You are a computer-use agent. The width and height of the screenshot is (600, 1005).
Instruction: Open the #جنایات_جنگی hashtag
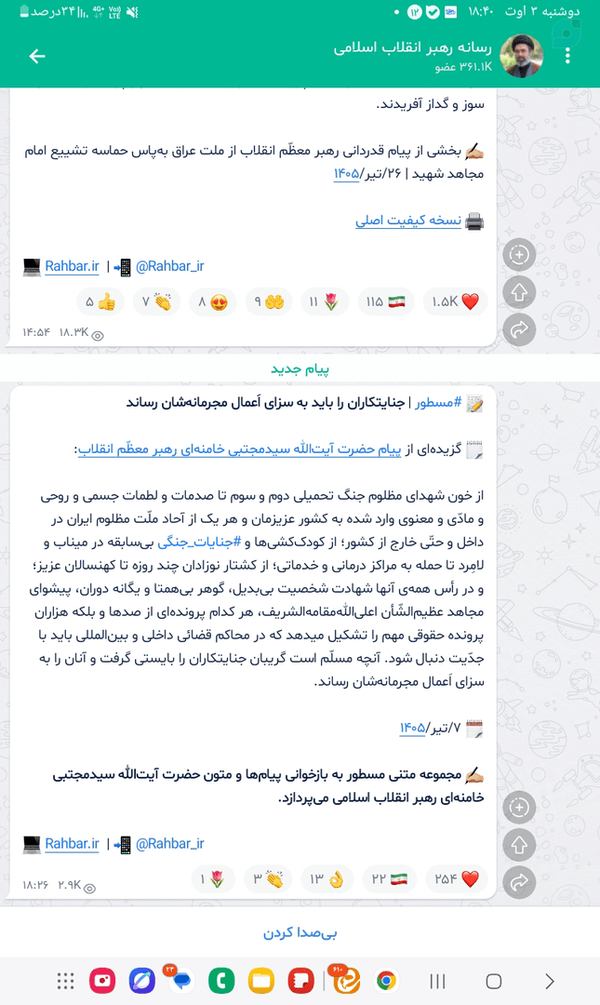tap(199, 542)
